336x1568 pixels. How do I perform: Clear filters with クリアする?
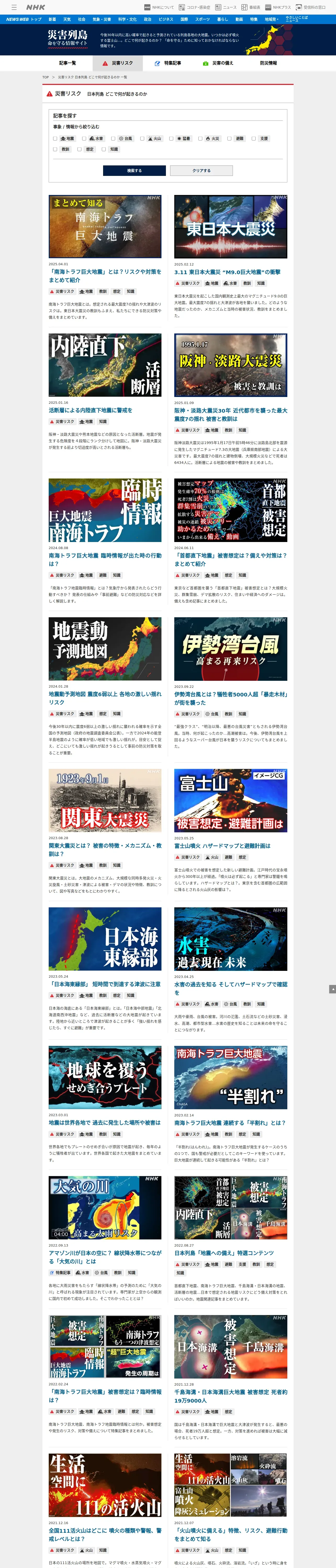pos(201,170)
